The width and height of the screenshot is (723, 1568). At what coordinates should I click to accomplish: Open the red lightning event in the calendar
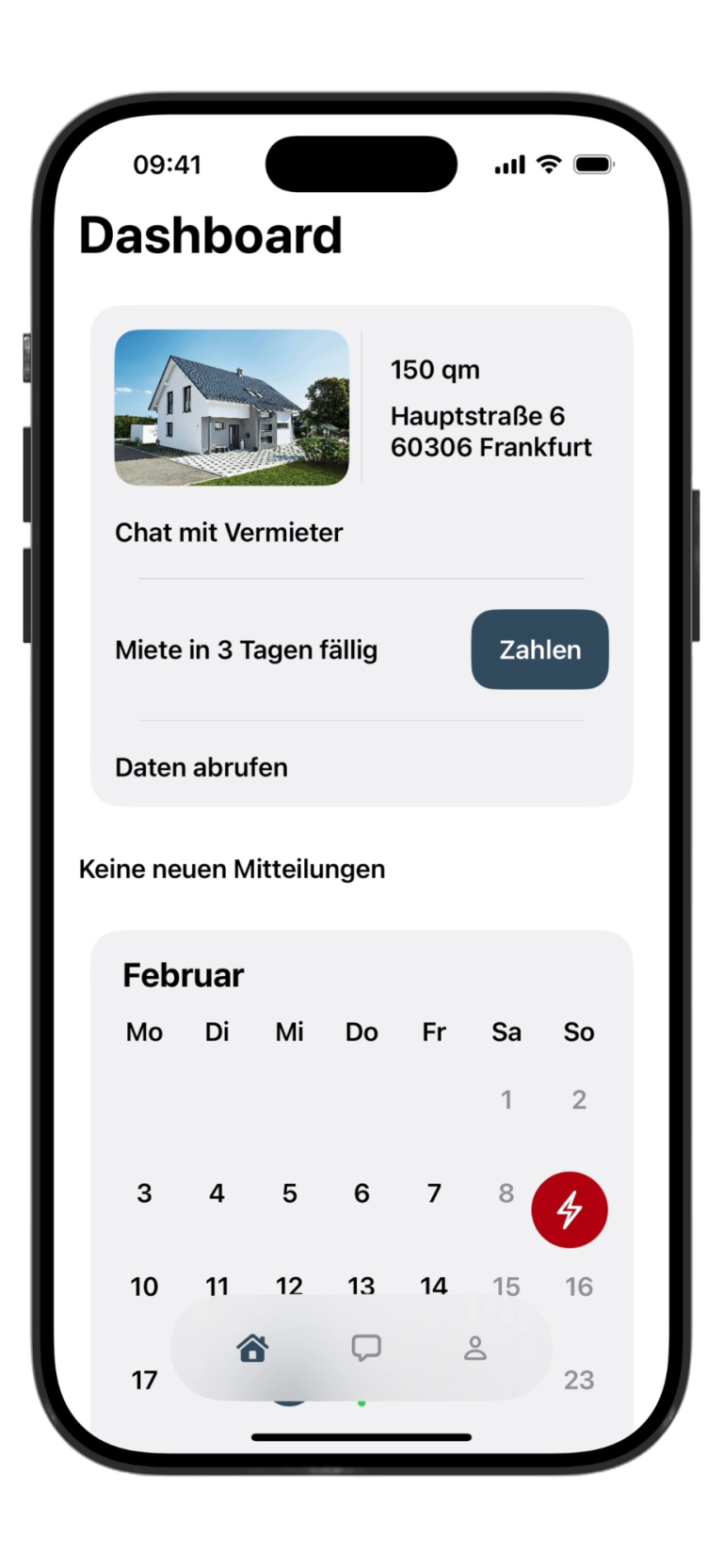[x=569, y=1209]
